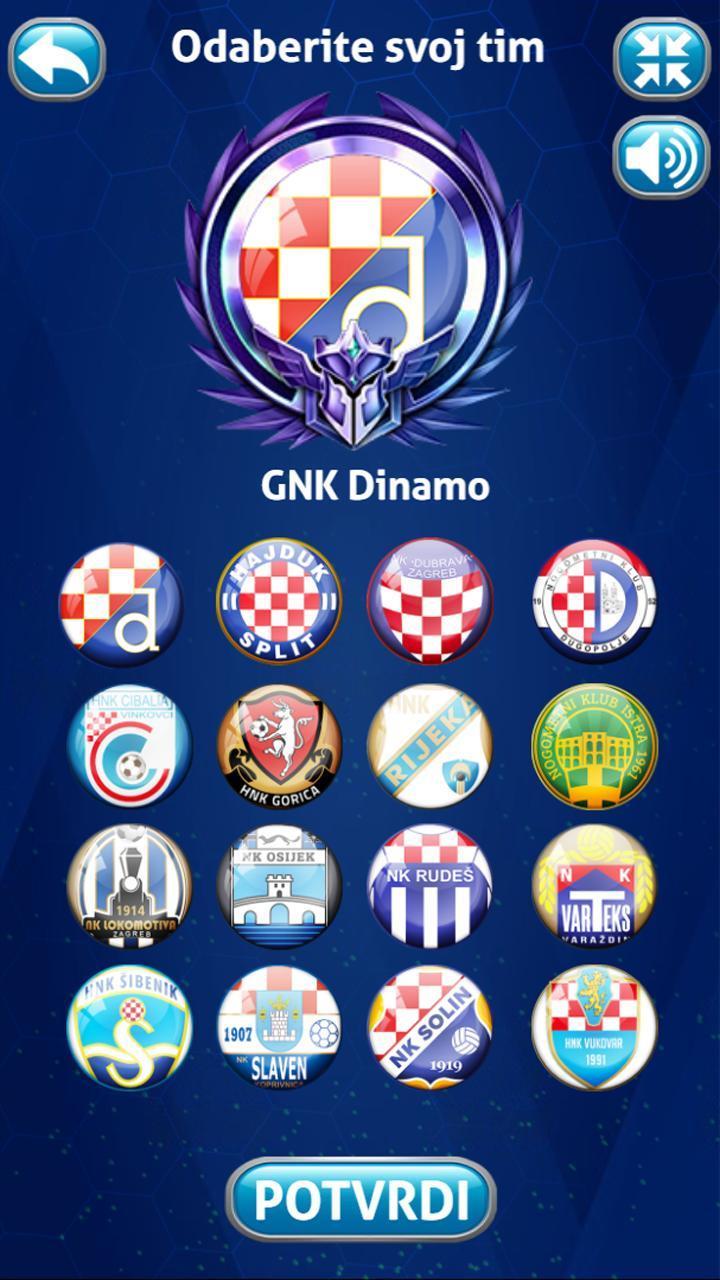
Task: Pick the HNK Rijeka badge
Action: point(429,745)
